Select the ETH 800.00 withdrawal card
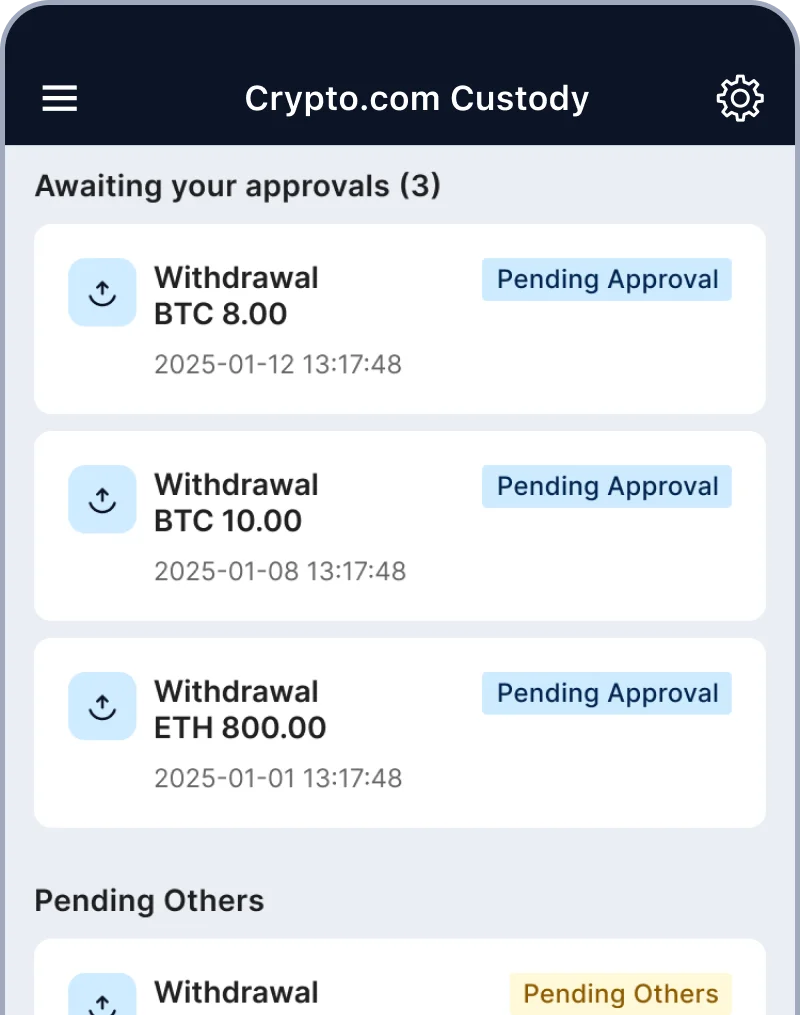This screenshot has height=1015, width=800. [x=400, y=733]
